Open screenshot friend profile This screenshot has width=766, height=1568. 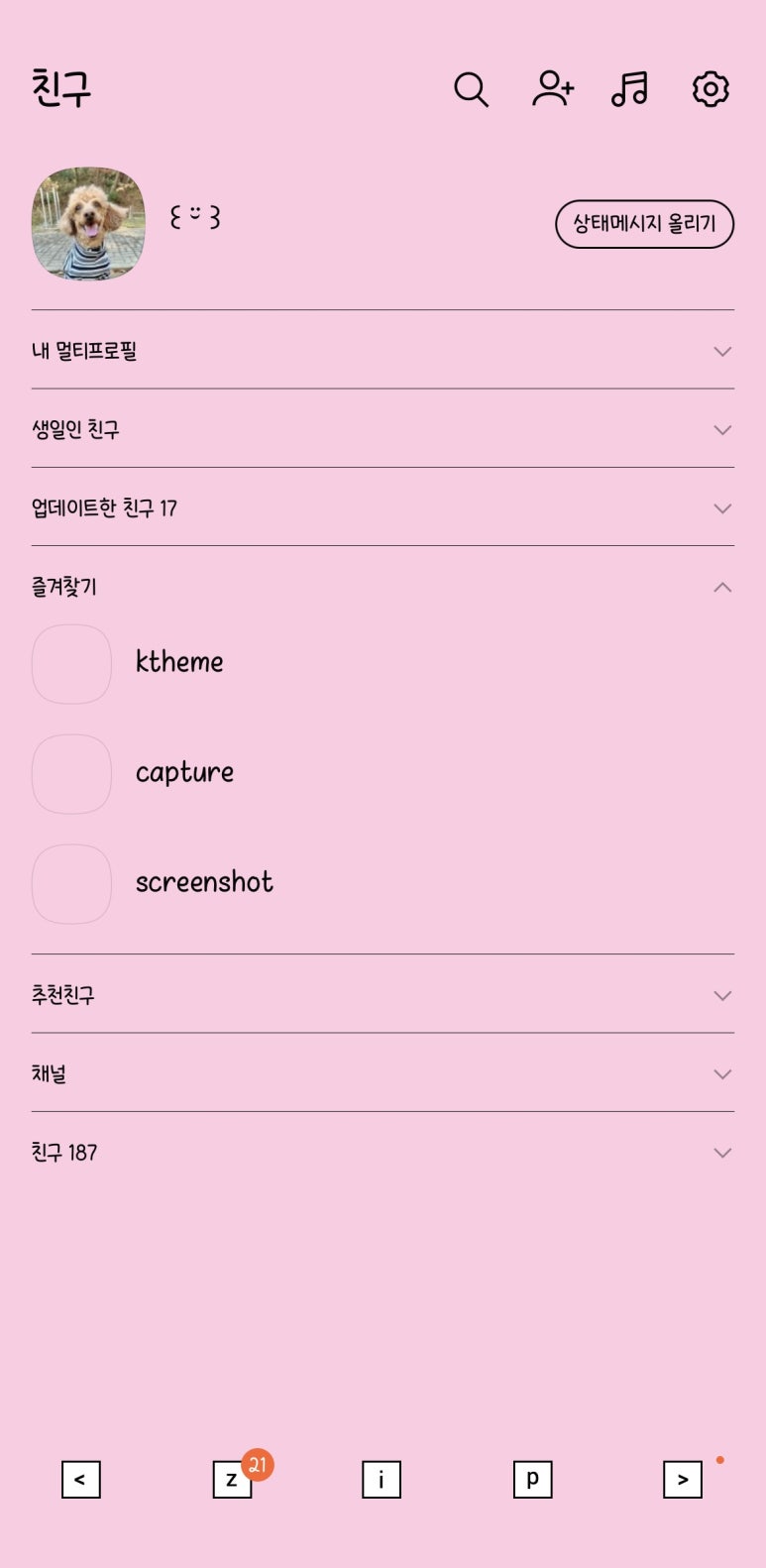pos(383,883)
